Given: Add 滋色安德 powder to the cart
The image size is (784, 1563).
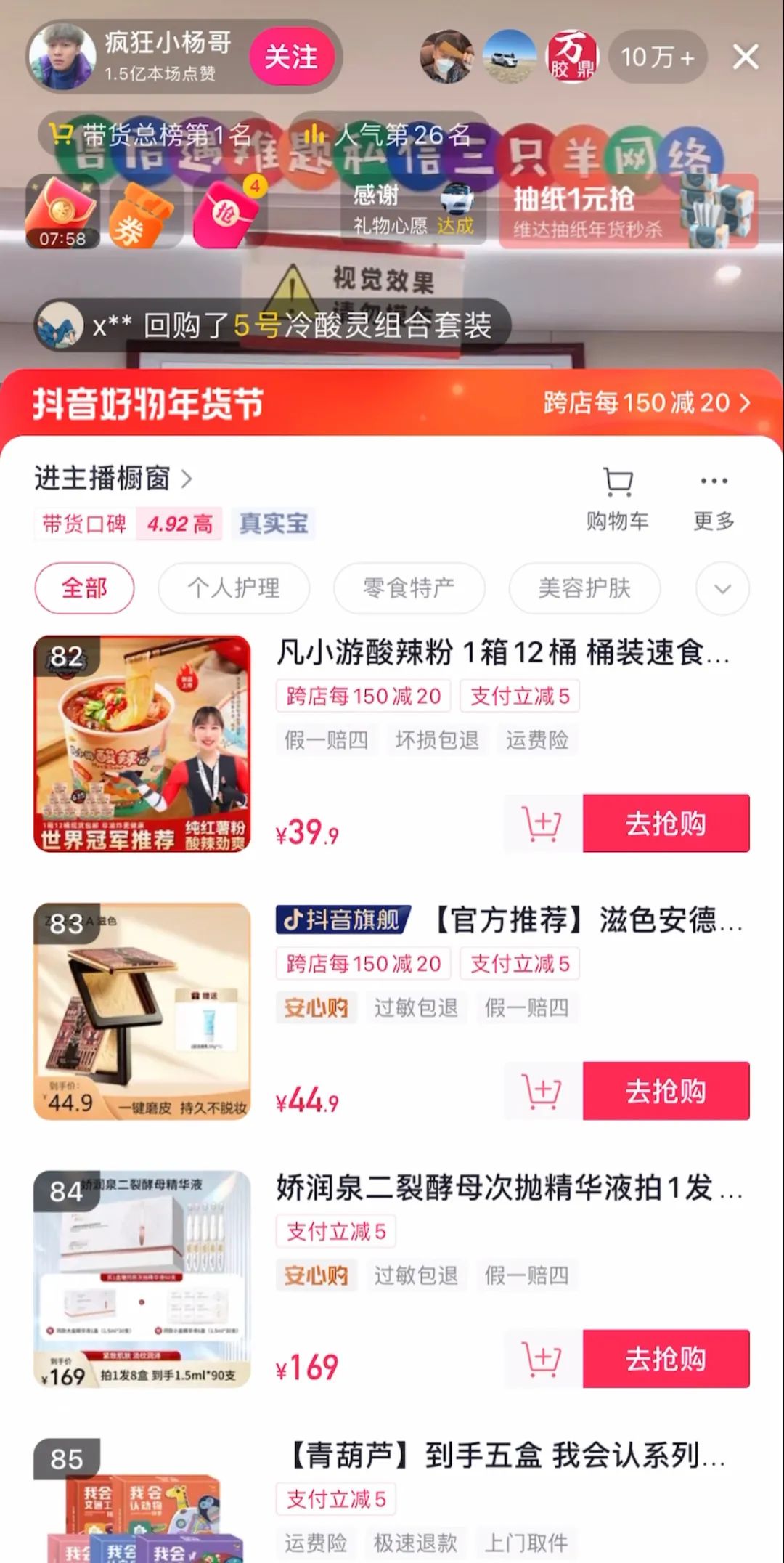Looking at the screenshot, I should coord(542,1091).
